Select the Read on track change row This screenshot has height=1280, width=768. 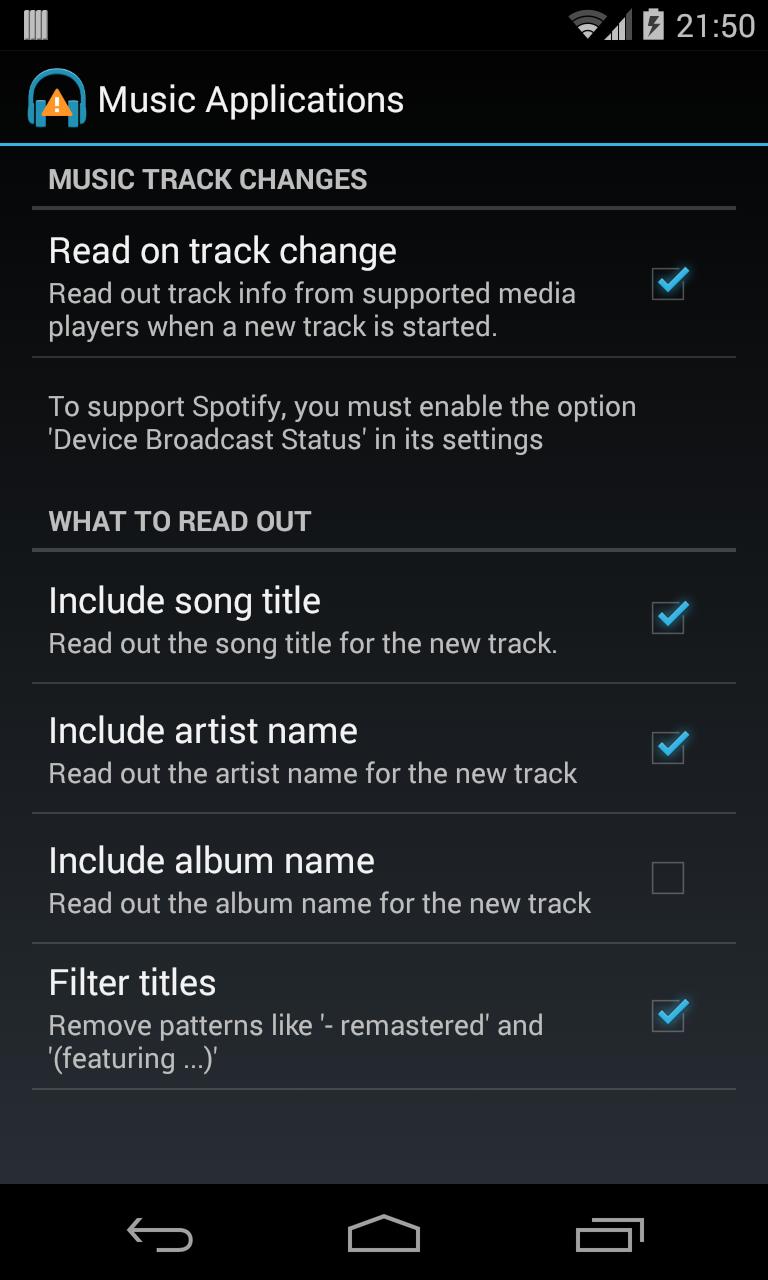point(300,285)
